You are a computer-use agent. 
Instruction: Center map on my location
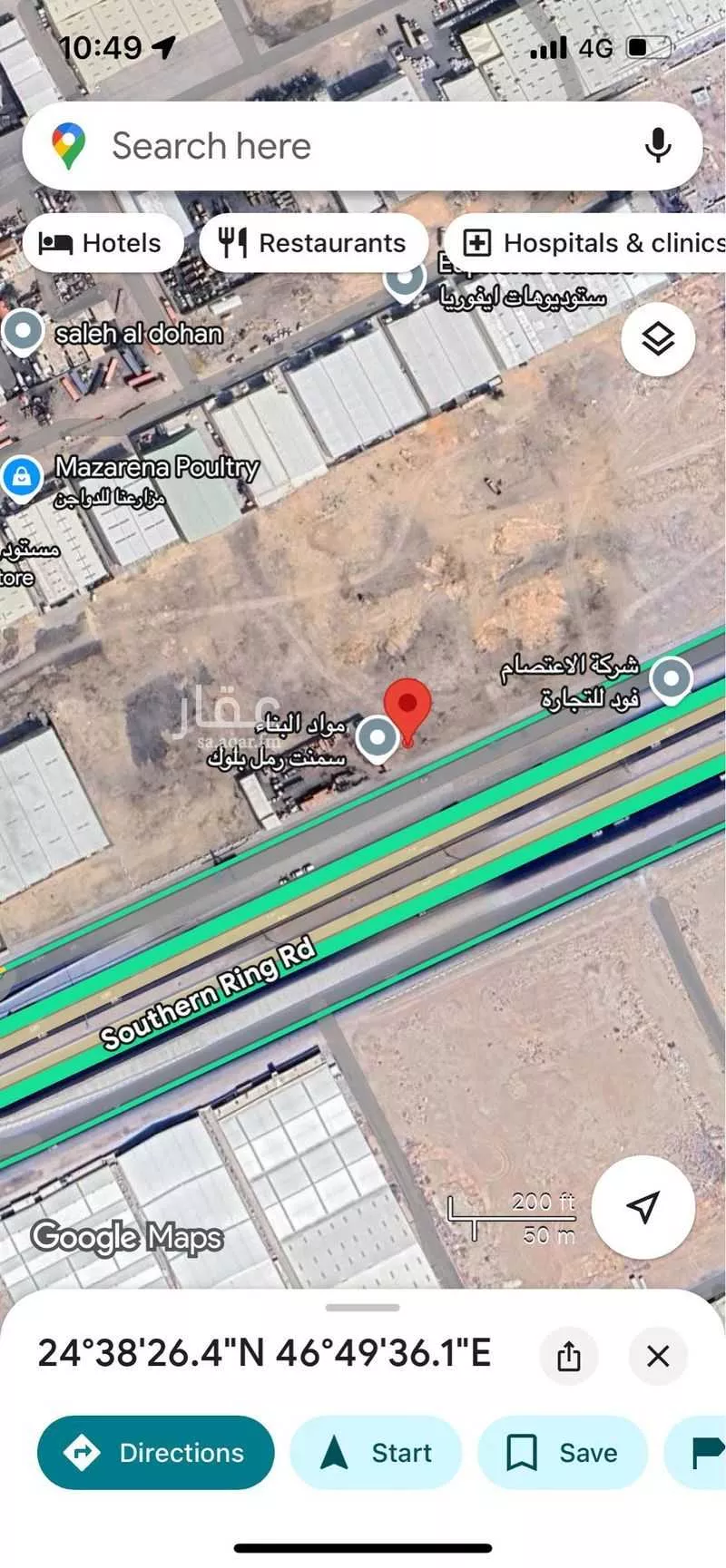[643, 1207]
